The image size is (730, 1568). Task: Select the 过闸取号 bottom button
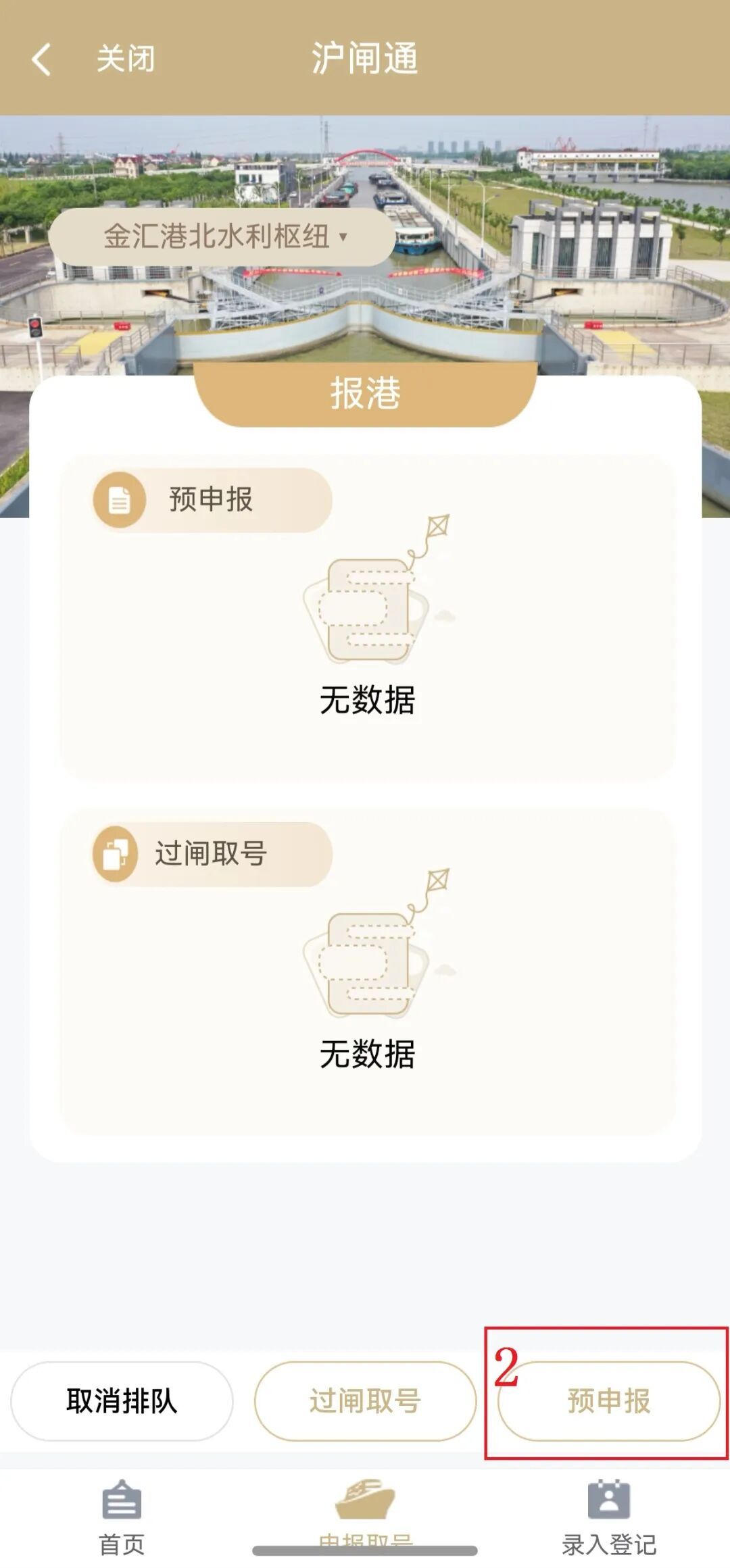click(365, 1400)
